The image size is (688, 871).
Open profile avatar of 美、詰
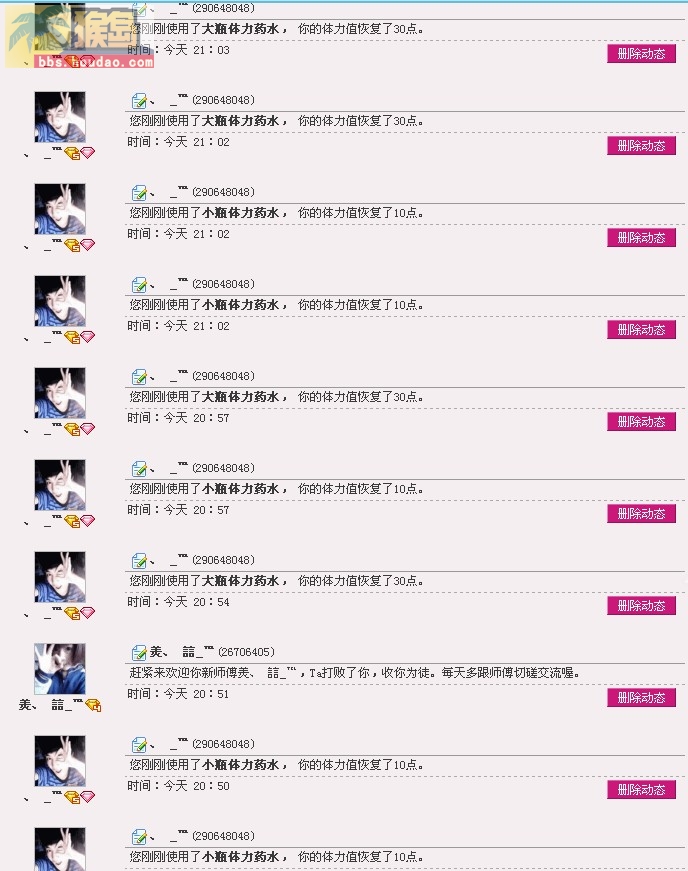tap(60, 669)
